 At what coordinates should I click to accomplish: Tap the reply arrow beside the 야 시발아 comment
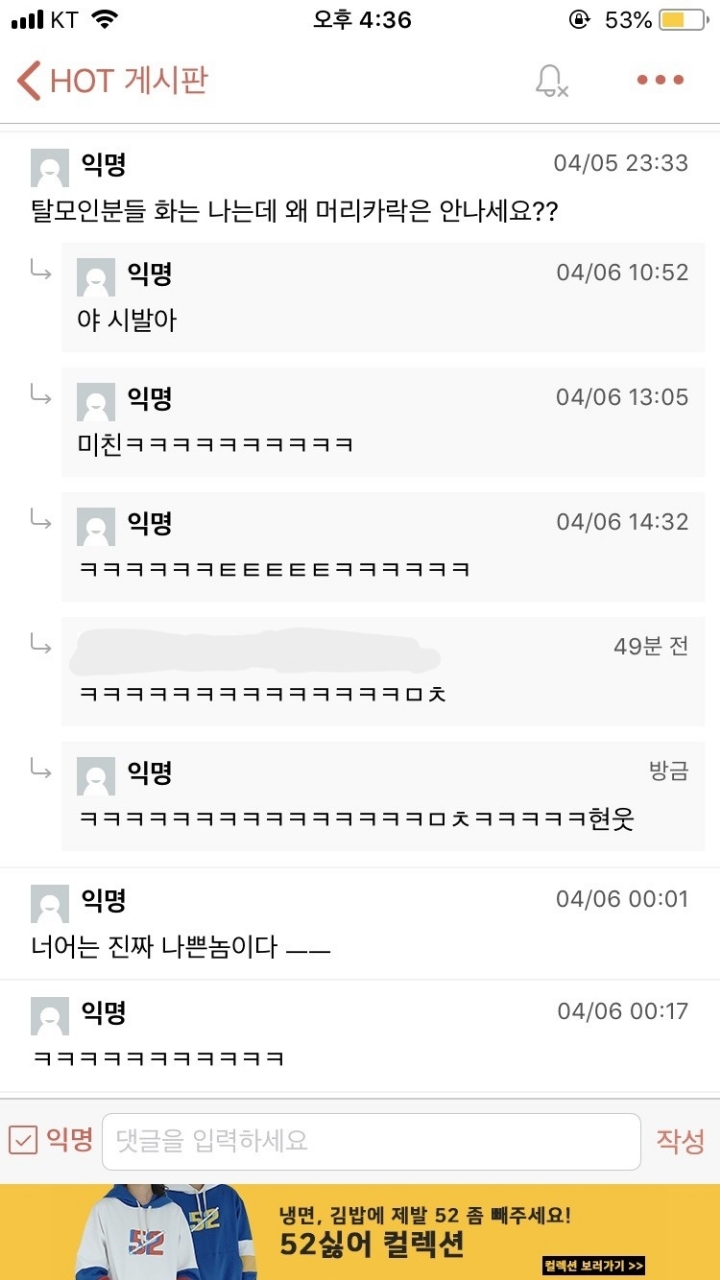[x=42, y=270]
